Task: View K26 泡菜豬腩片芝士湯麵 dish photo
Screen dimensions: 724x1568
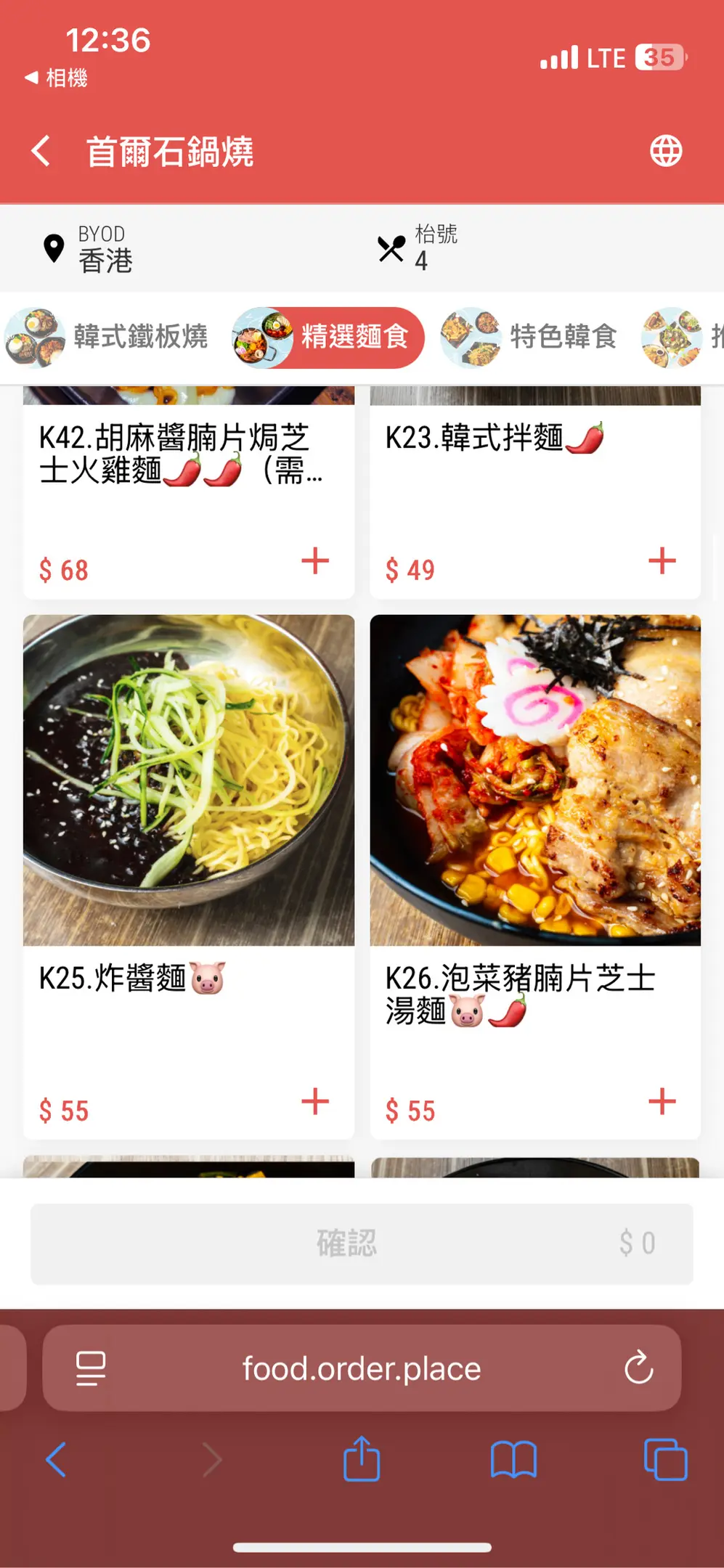Action: (x=535, y=780)
